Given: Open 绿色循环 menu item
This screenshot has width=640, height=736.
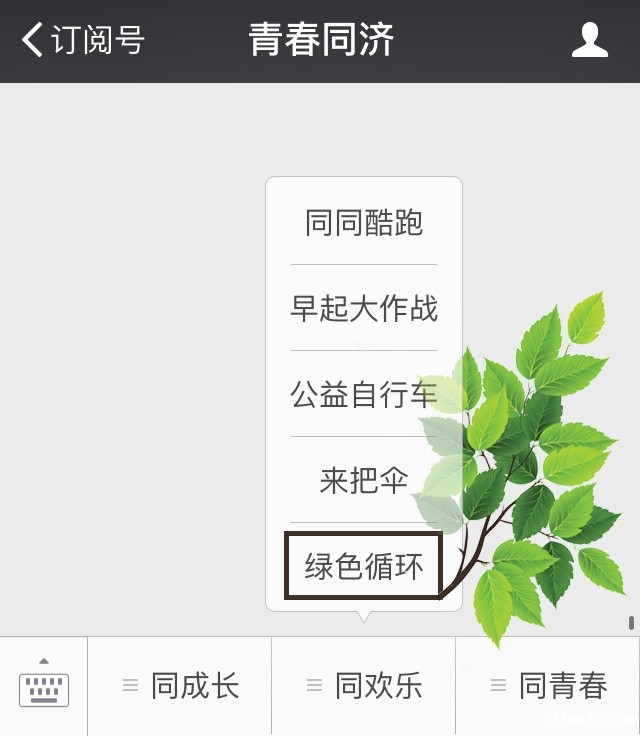Looking at the screenshot, I should (364, 566).
